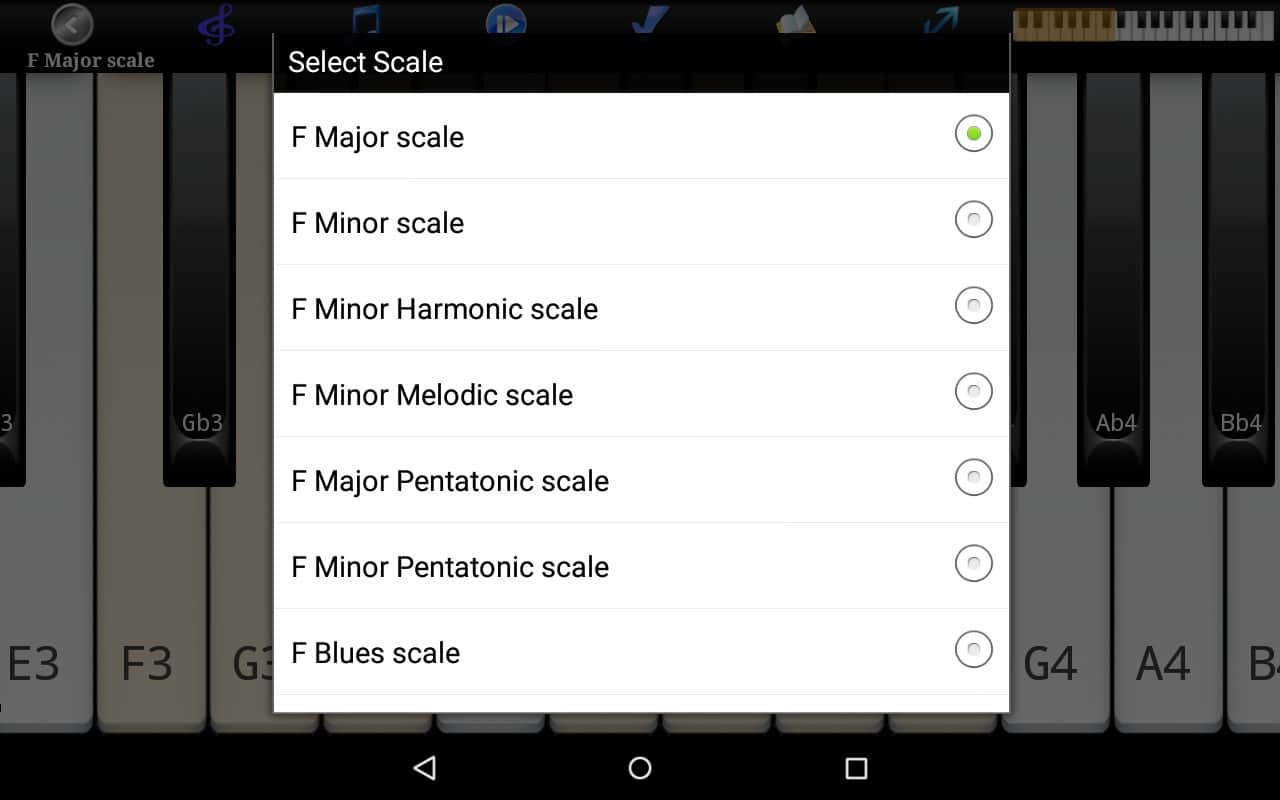The width and height of the screenshot is (1280, 800).
Task: Tap the system back button
Action: pyautogui.click(x=425, y=768)
